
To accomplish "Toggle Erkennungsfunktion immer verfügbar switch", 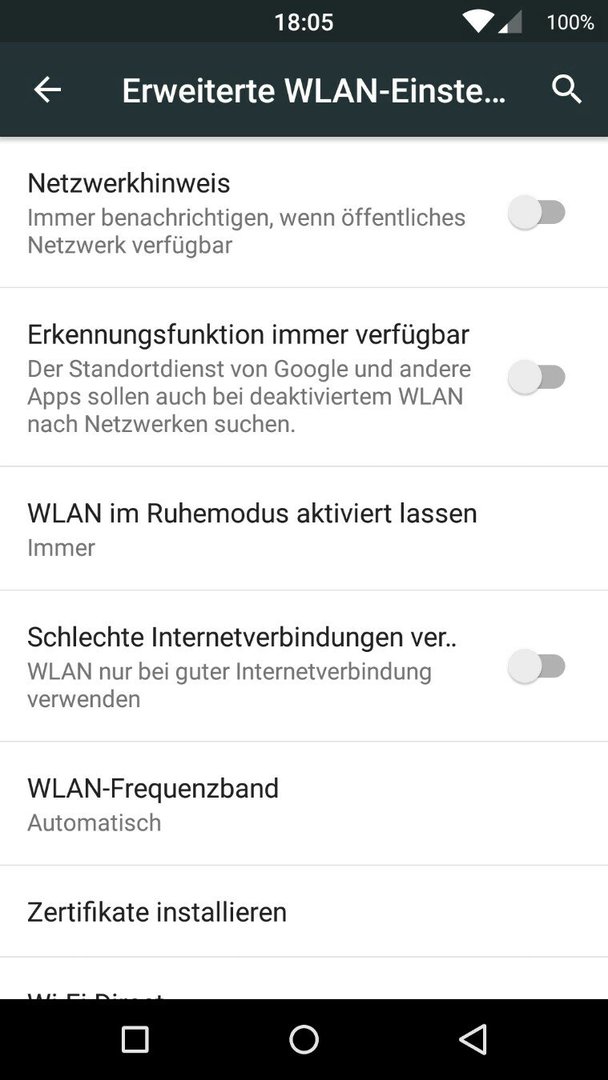I will click(x=536, y=377).
